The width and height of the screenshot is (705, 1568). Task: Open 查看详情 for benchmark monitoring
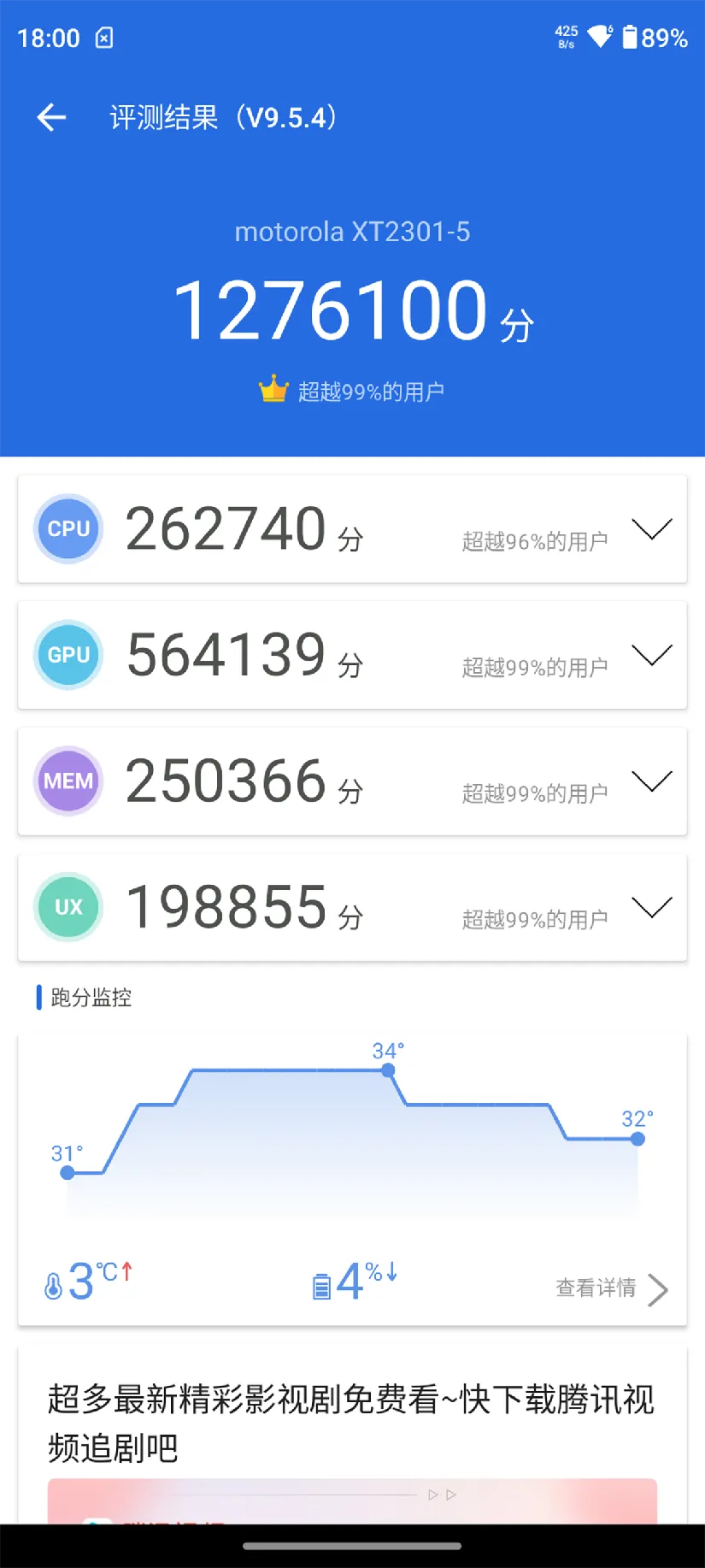pos(612,1288)
